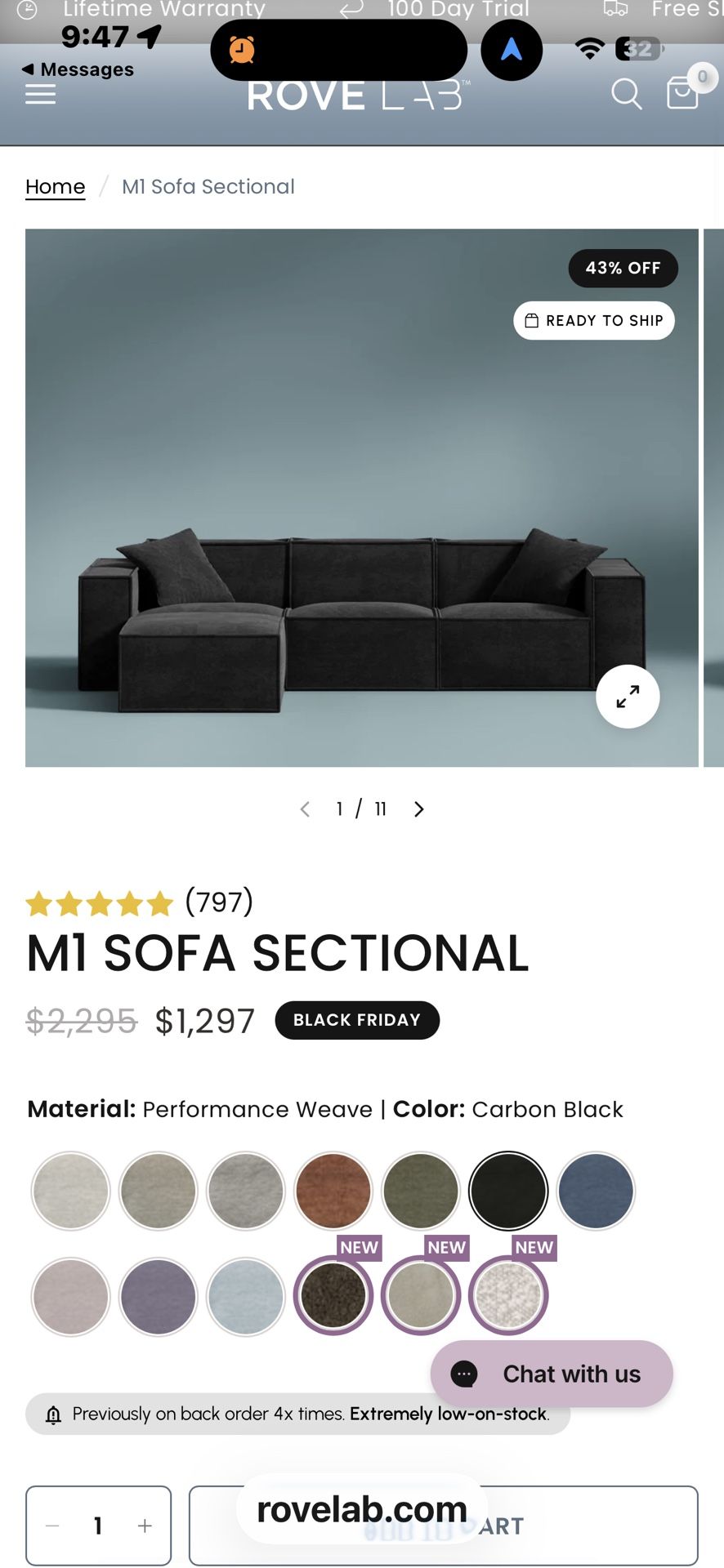The height and width of the screenshot is (1568, 724).
Task: Click the Black Friday badge
Action: click(357, 1020)
